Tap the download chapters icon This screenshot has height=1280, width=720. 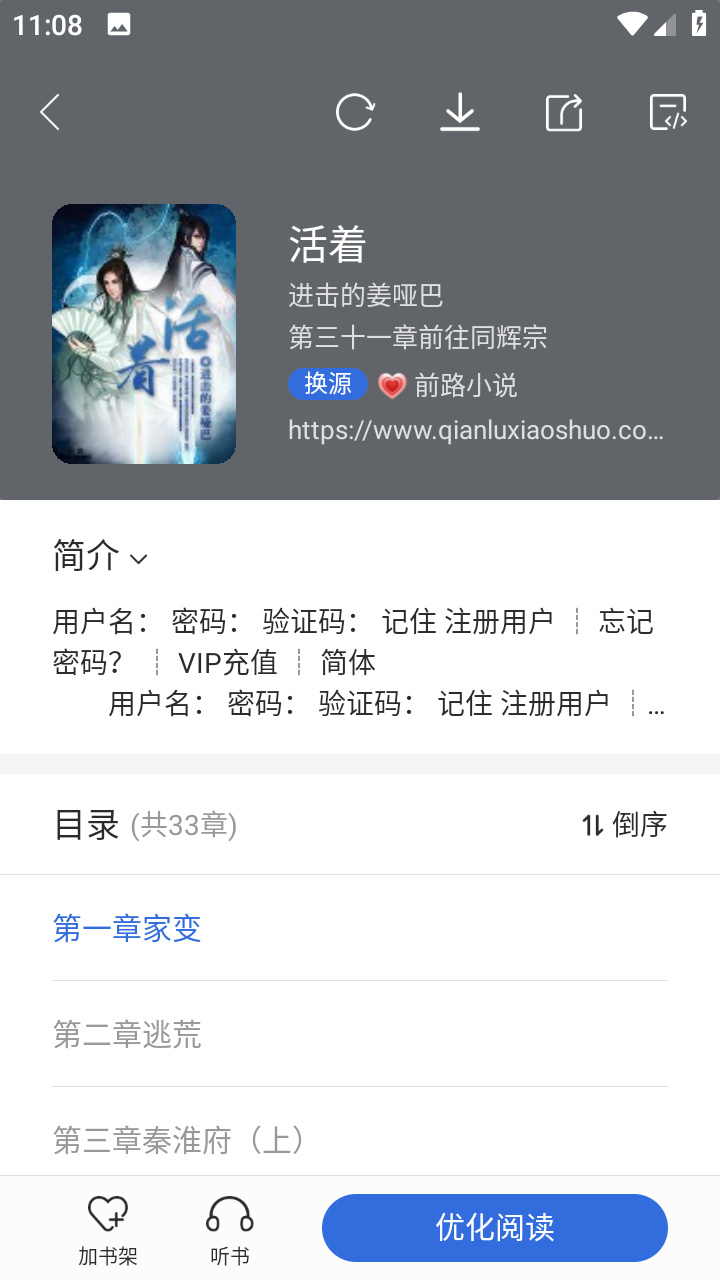pyautogui.click(x=460, y=112)
